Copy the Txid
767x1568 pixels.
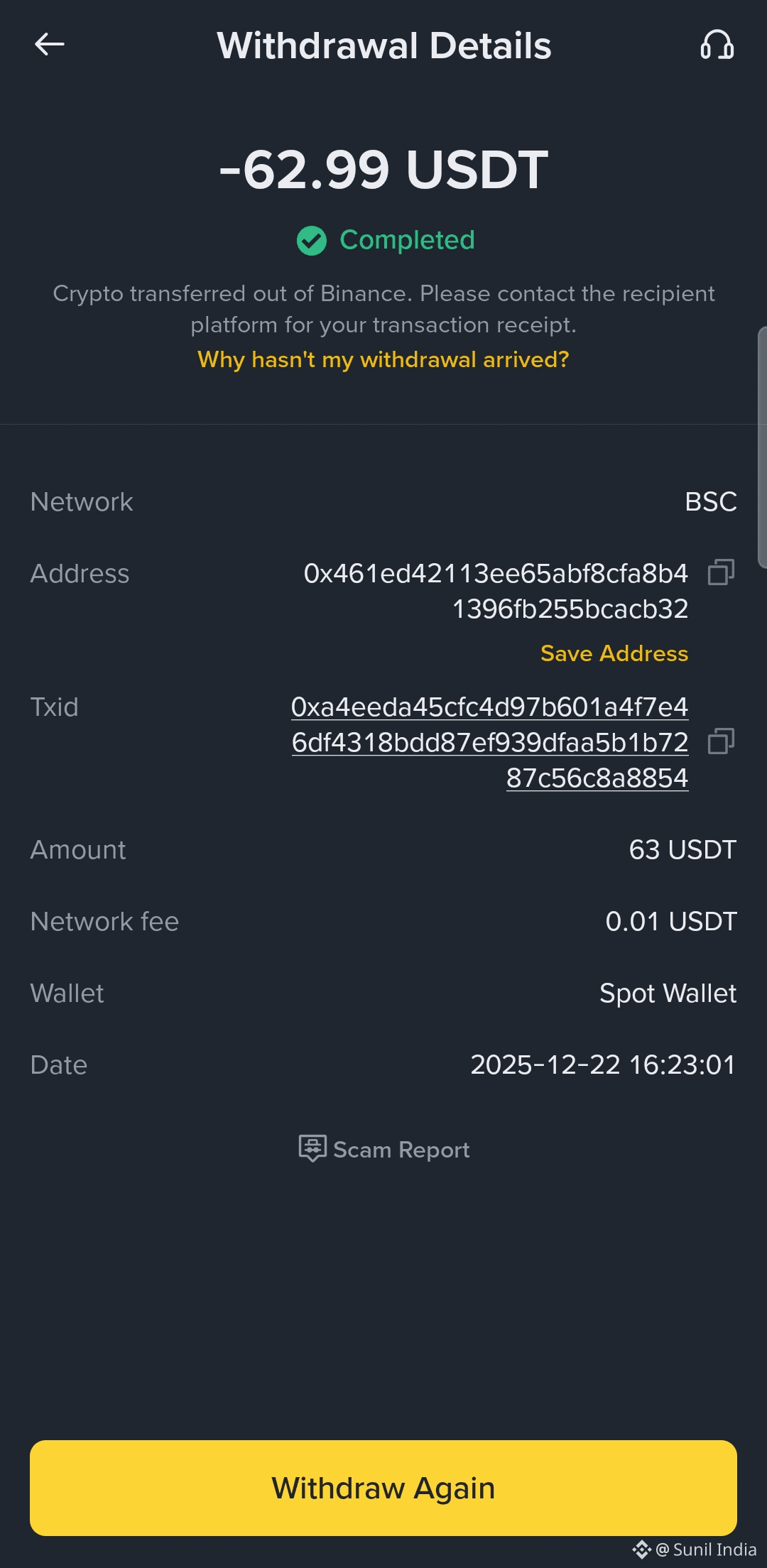721,741
